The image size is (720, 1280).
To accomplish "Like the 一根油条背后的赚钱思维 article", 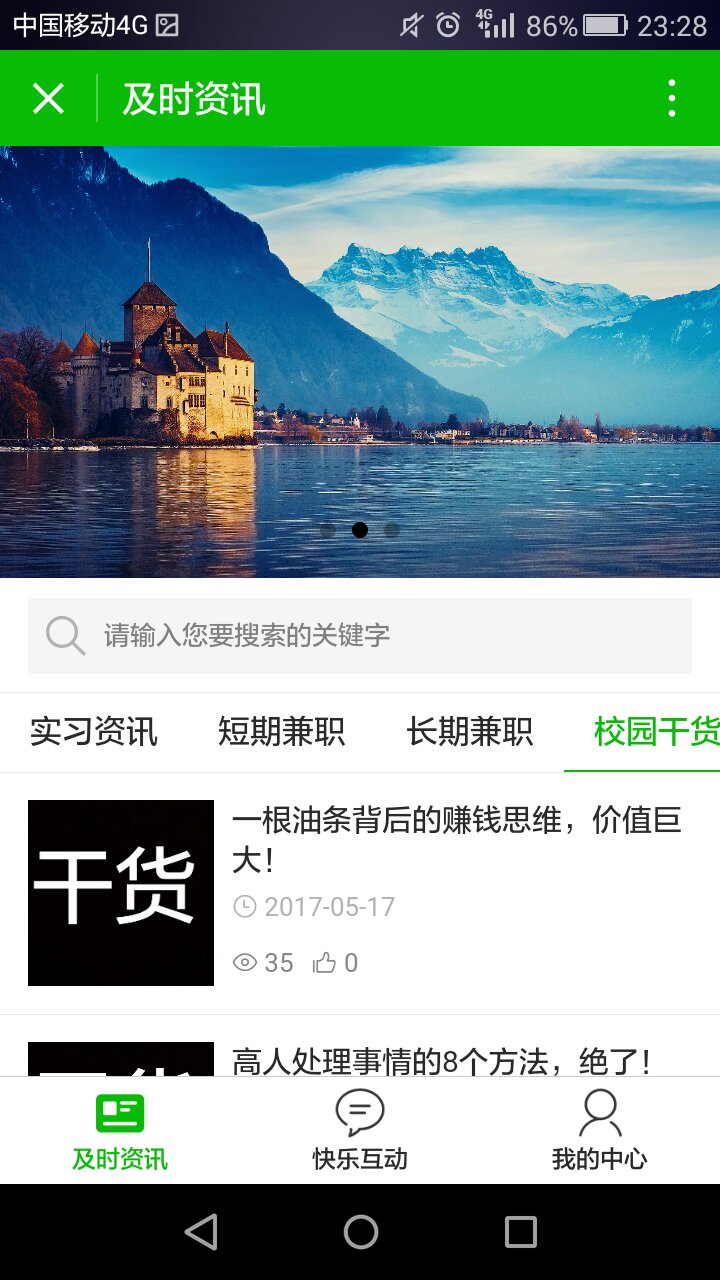I will pyautogui.click(x=325, y=963).
